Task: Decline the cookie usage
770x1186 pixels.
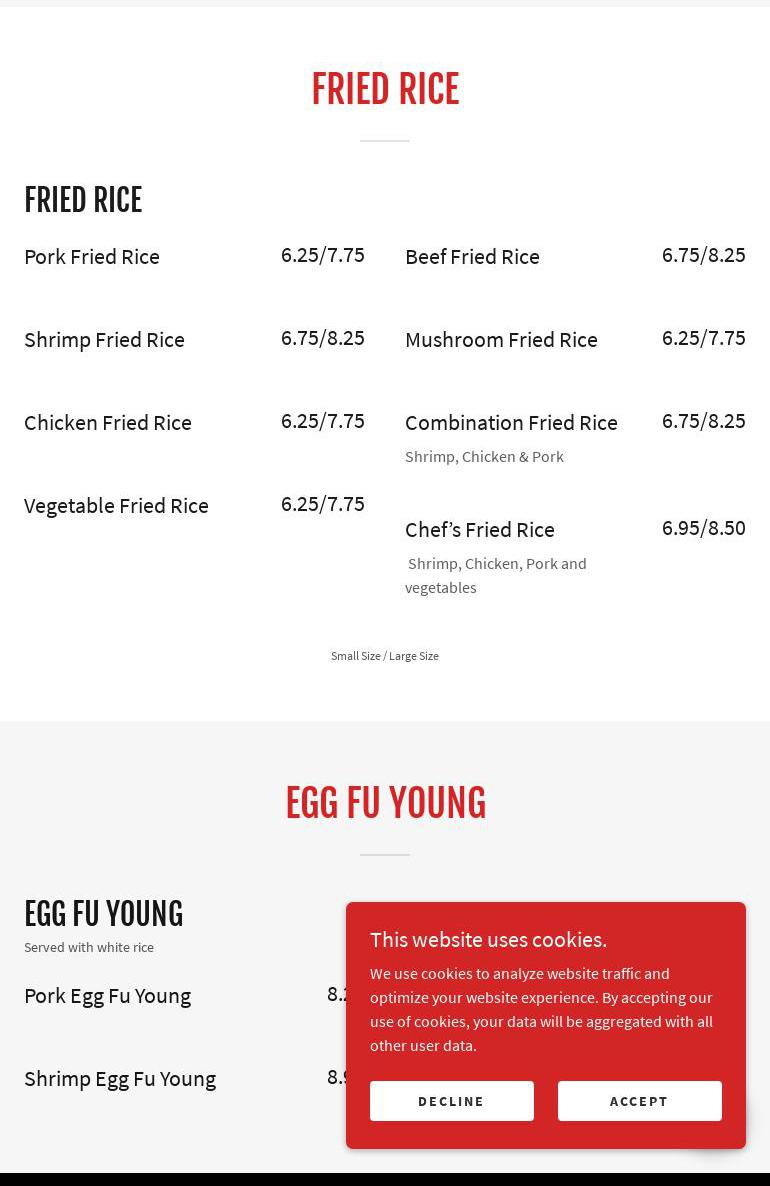Action: [451, 1100]
